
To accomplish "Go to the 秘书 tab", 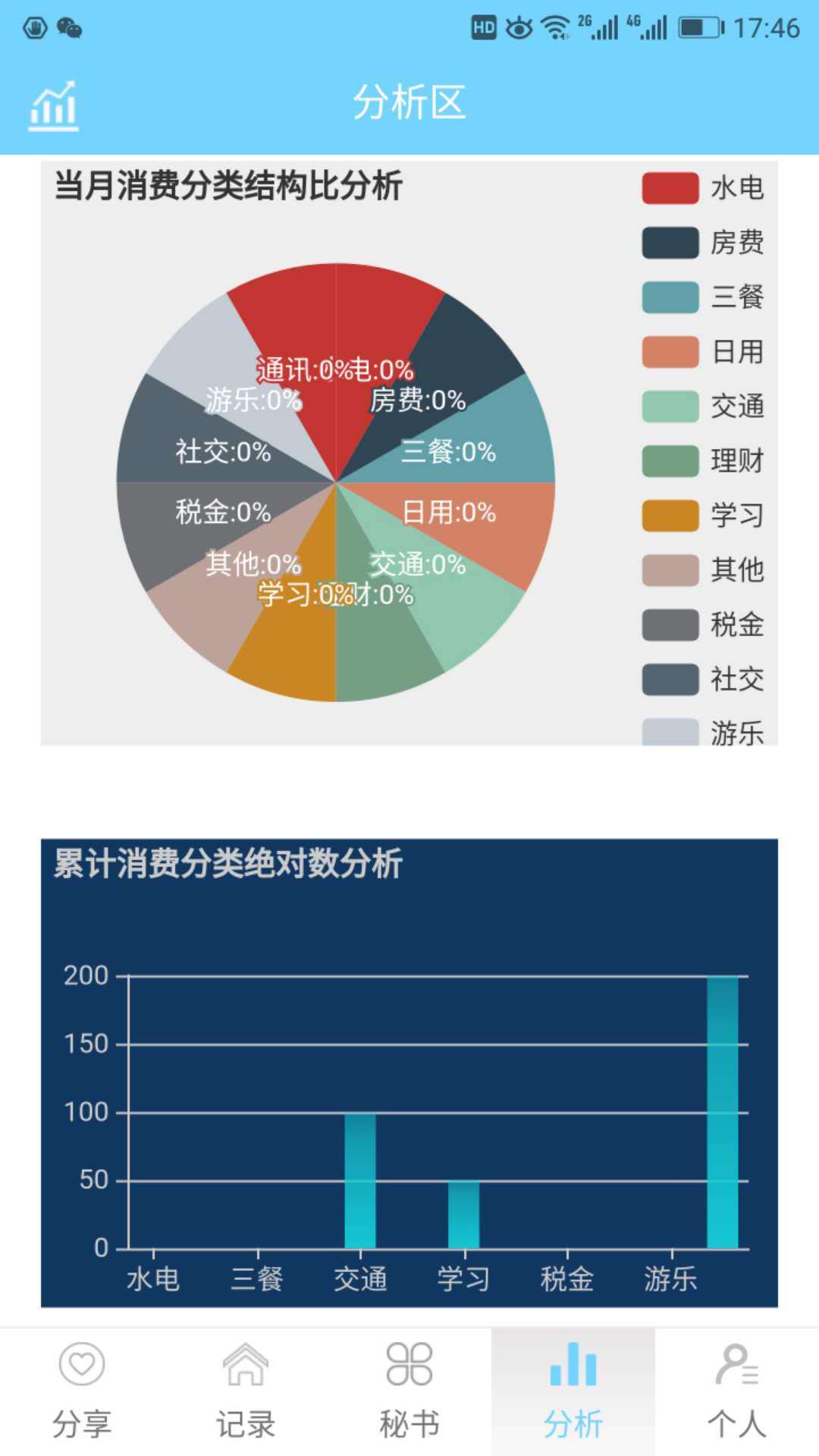I will click(409, 1392).
